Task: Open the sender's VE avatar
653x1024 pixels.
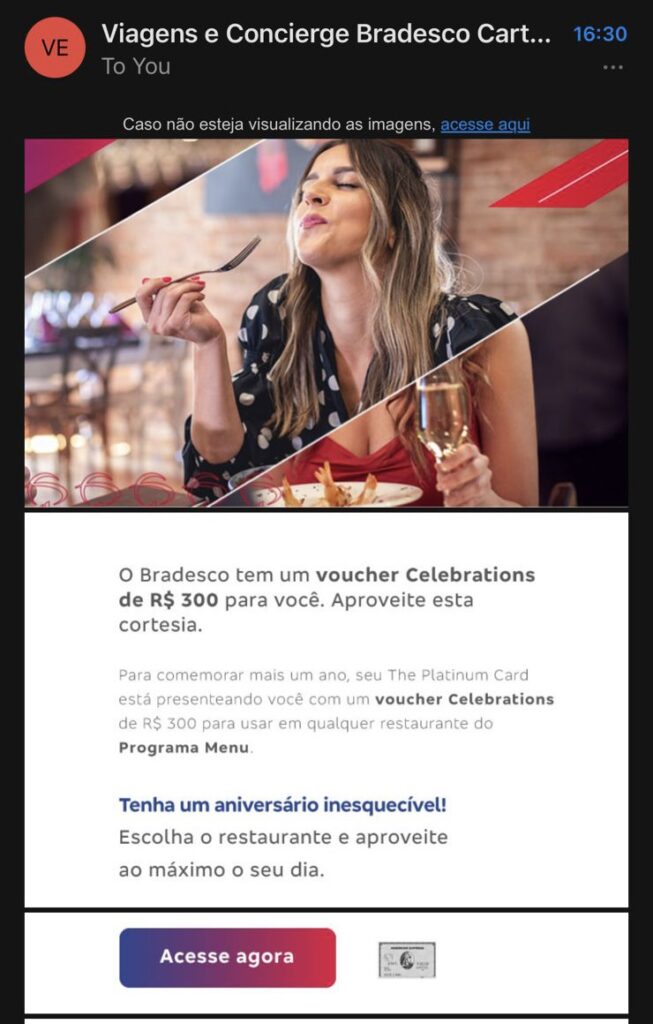Action: tap(55, 48)
